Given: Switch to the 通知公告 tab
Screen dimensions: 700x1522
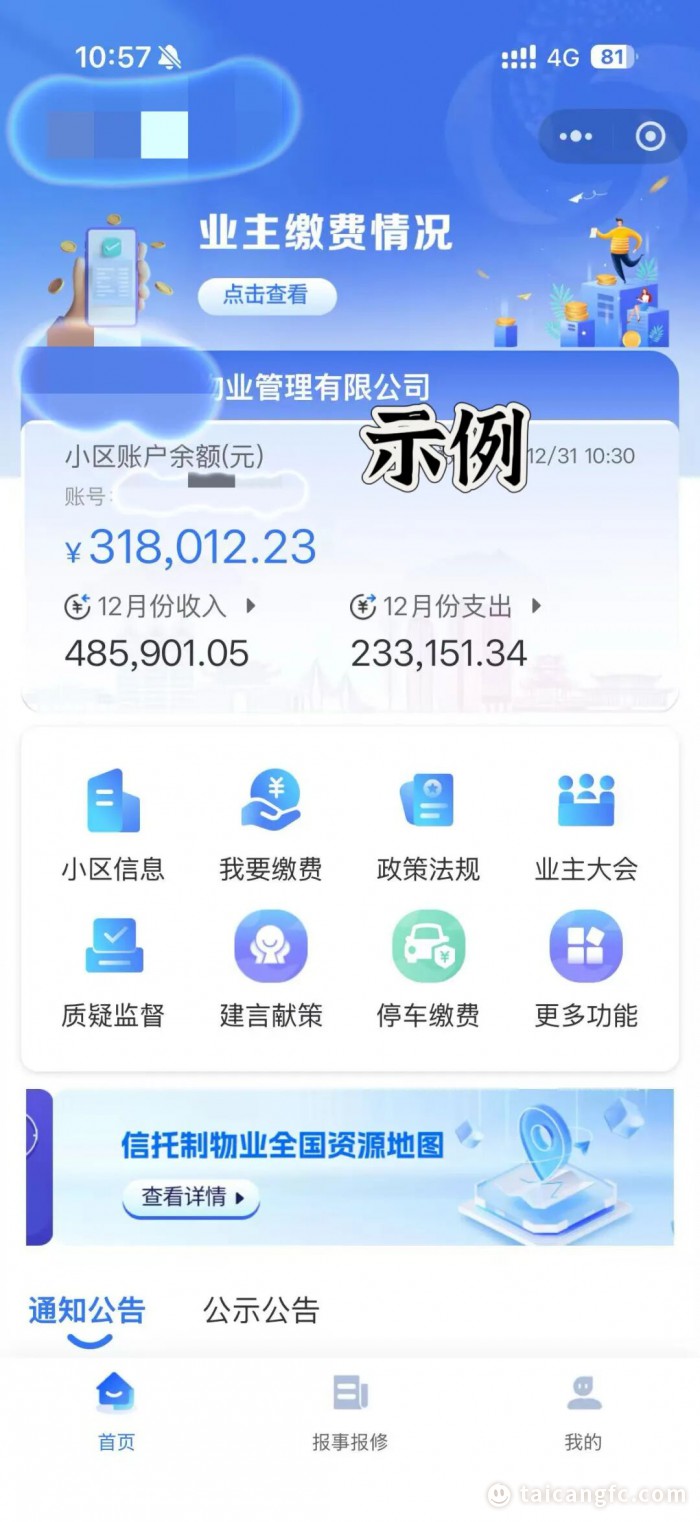Looking at the screenshot, I should coord(87,1310).
